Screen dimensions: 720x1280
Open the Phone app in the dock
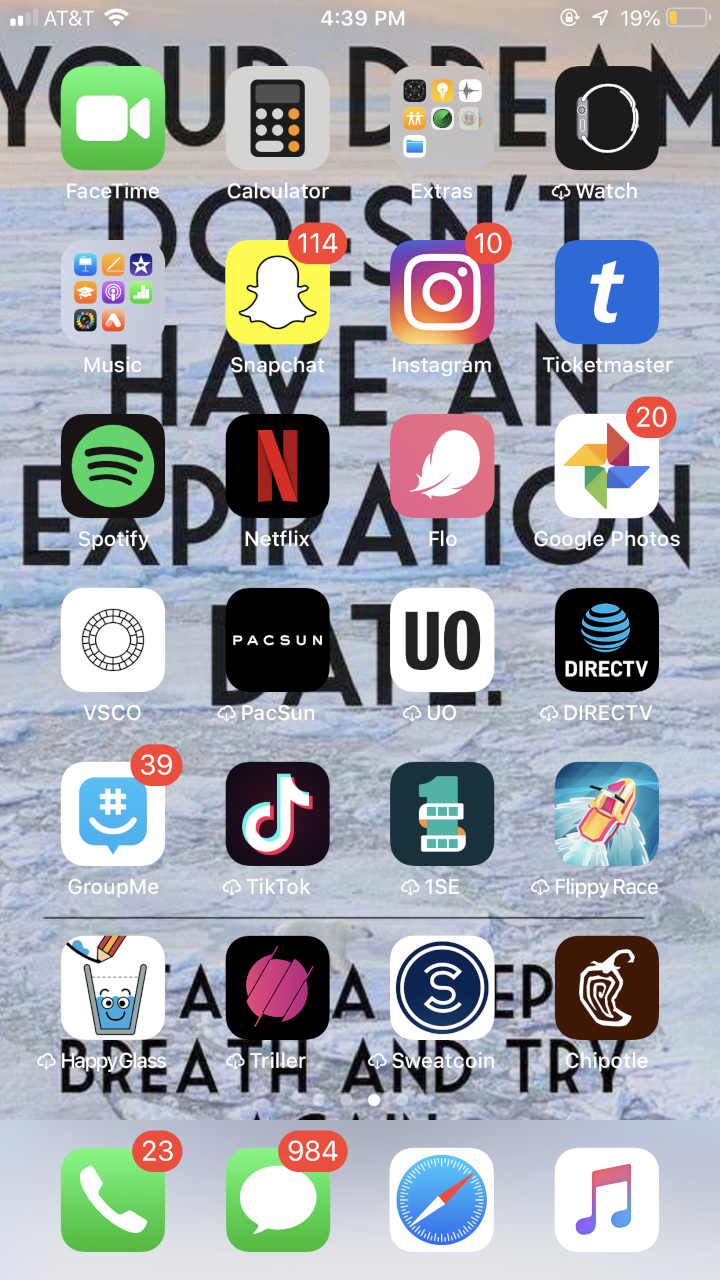(x=113, y=1199)
